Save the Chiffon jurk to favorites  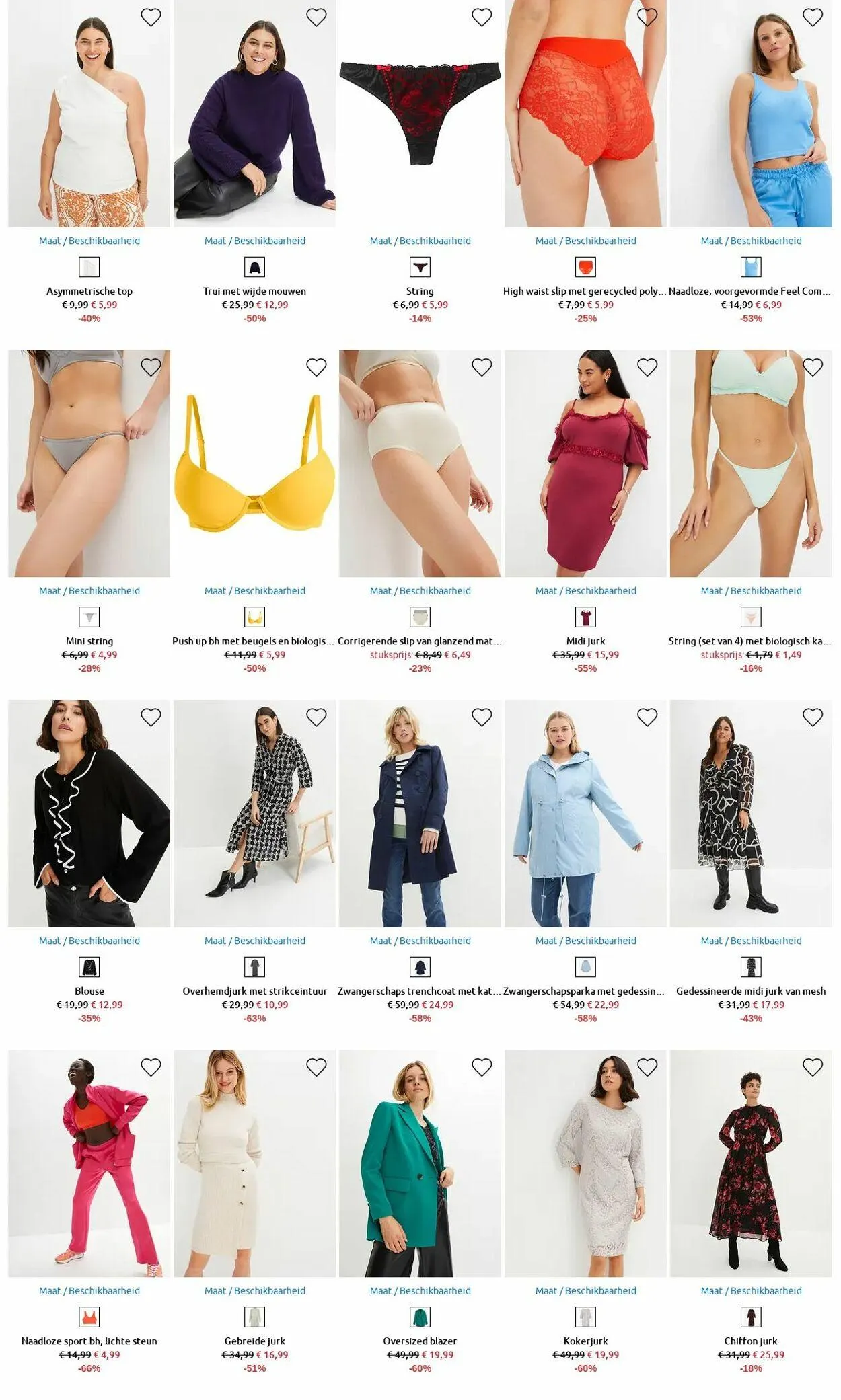(813, 1067)
